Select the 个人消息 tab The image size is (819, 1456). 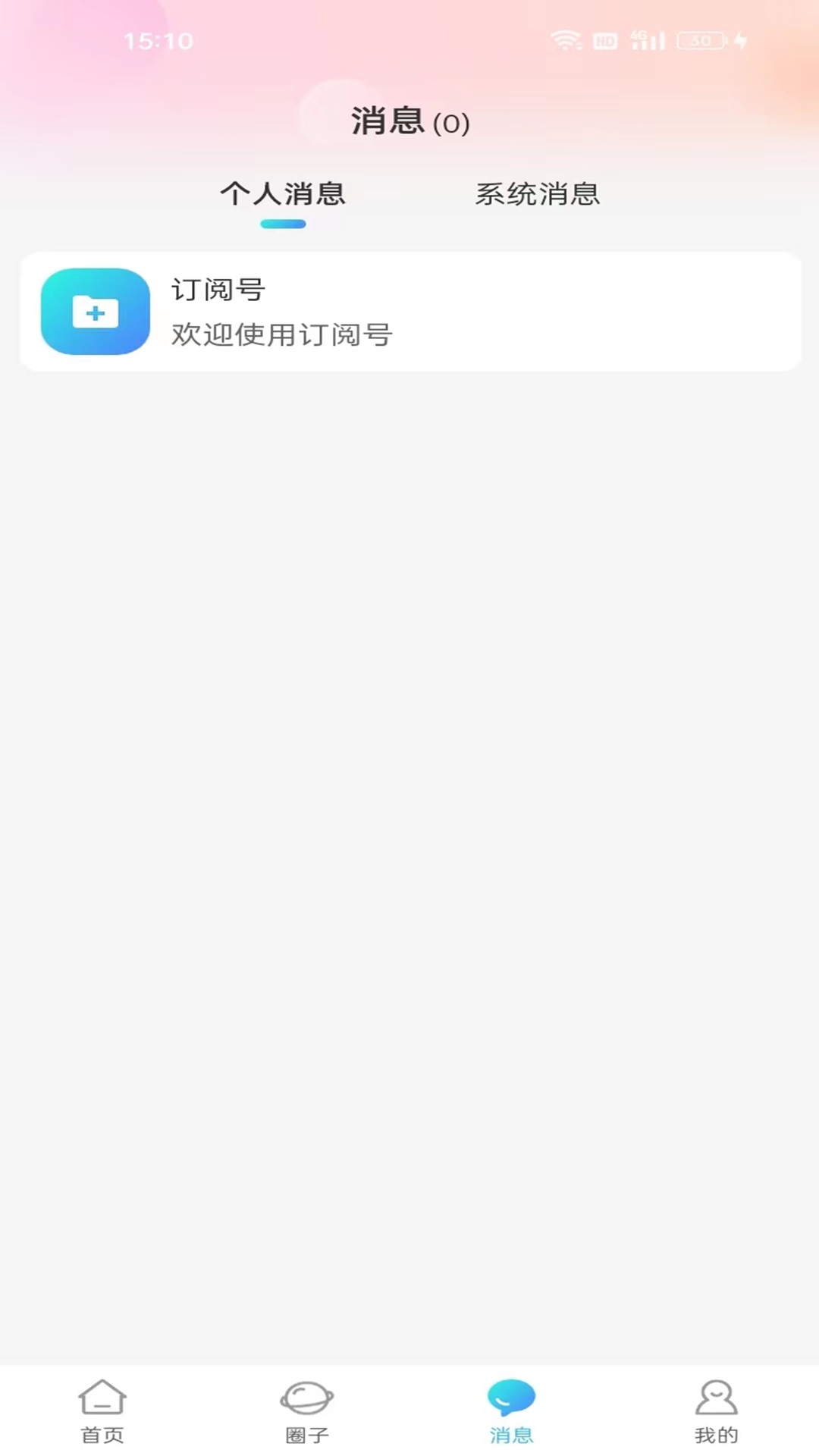283,195
